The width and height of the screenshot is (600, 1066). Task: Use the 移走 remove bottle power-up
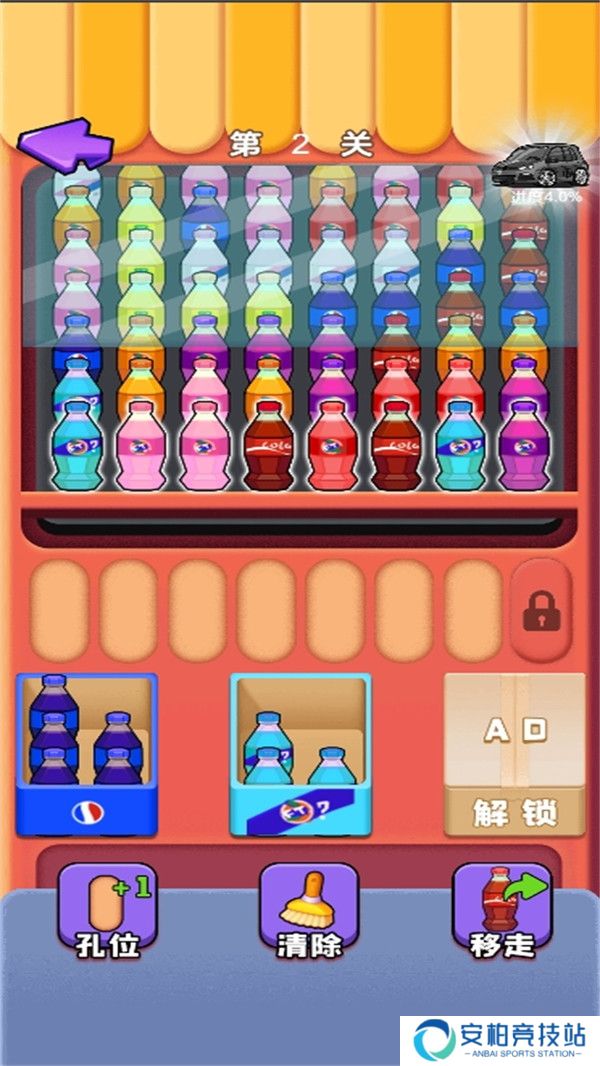tap(503, 911)
